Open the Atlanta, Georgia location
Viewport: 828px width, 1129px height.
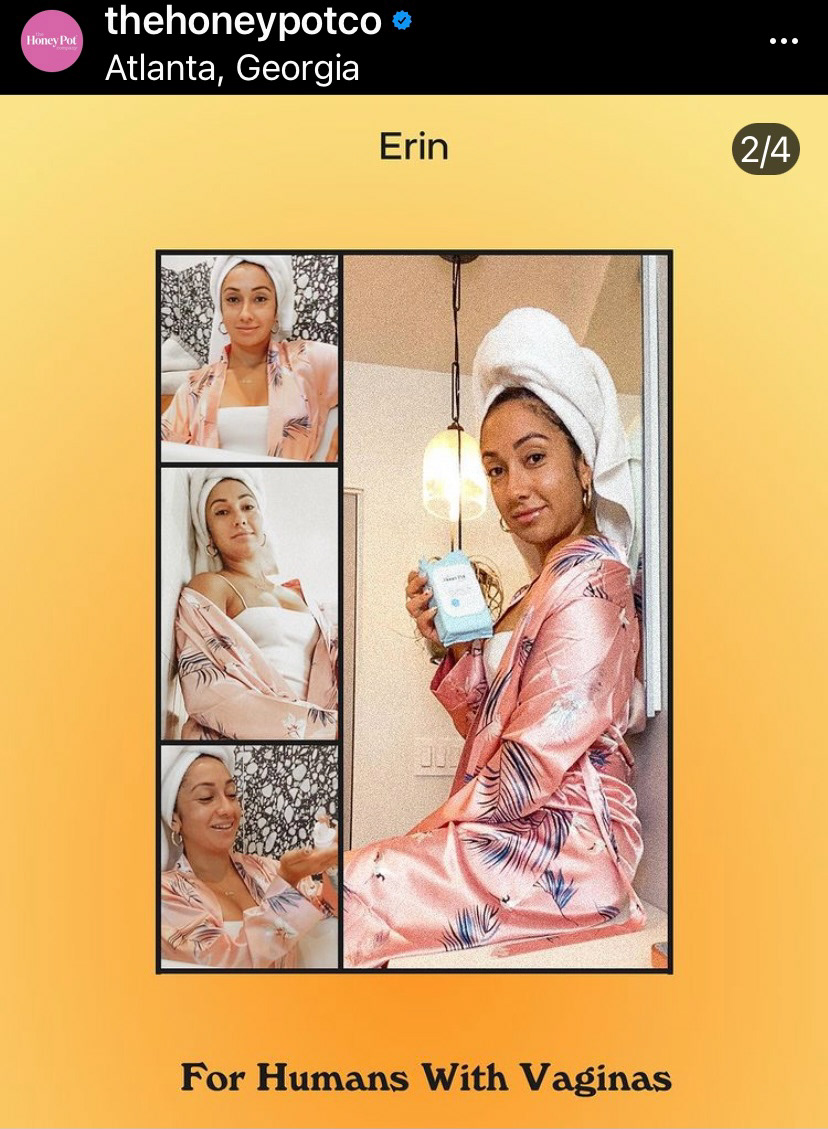pyautogui.click(x=232, y=67)
